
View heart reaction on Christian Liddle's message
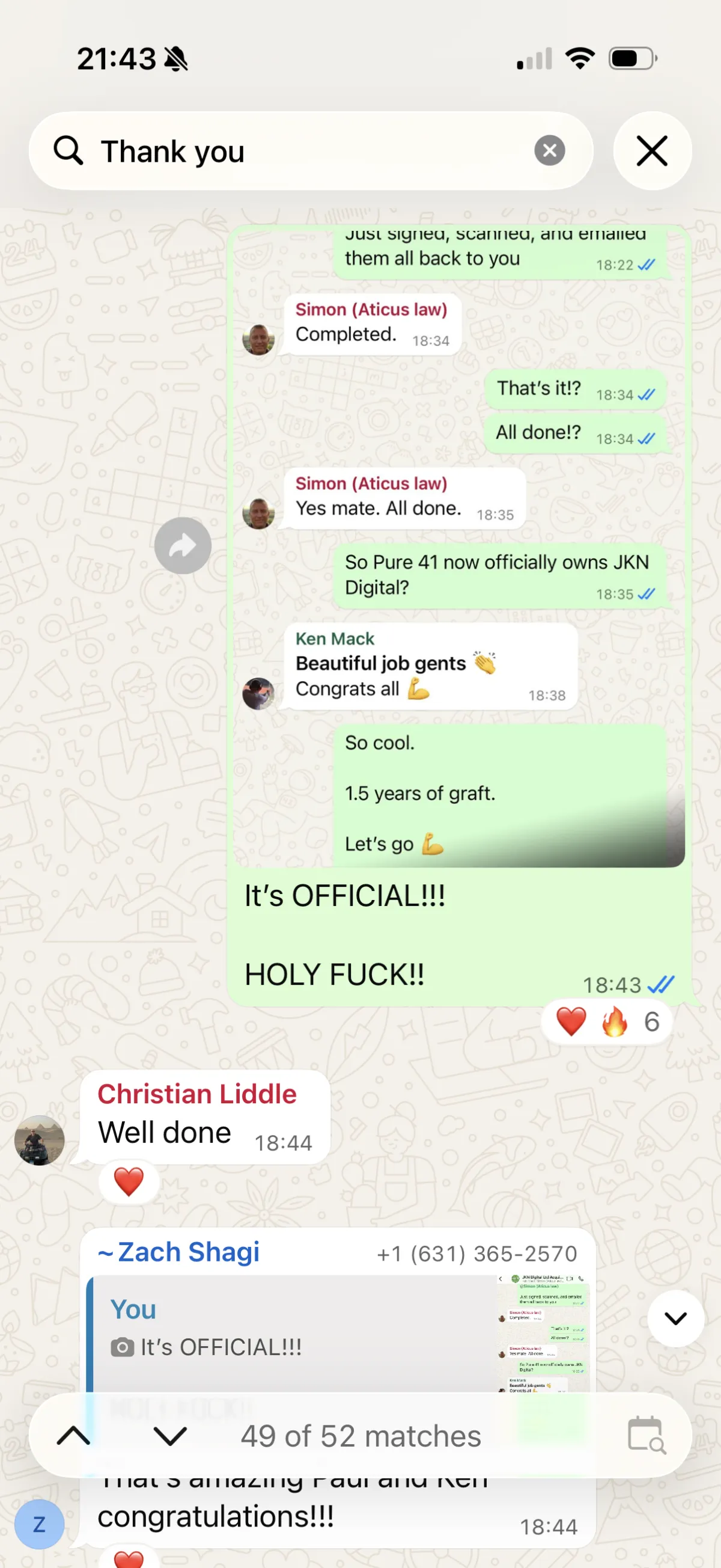pyautogui.click(x=129, y=1181)
